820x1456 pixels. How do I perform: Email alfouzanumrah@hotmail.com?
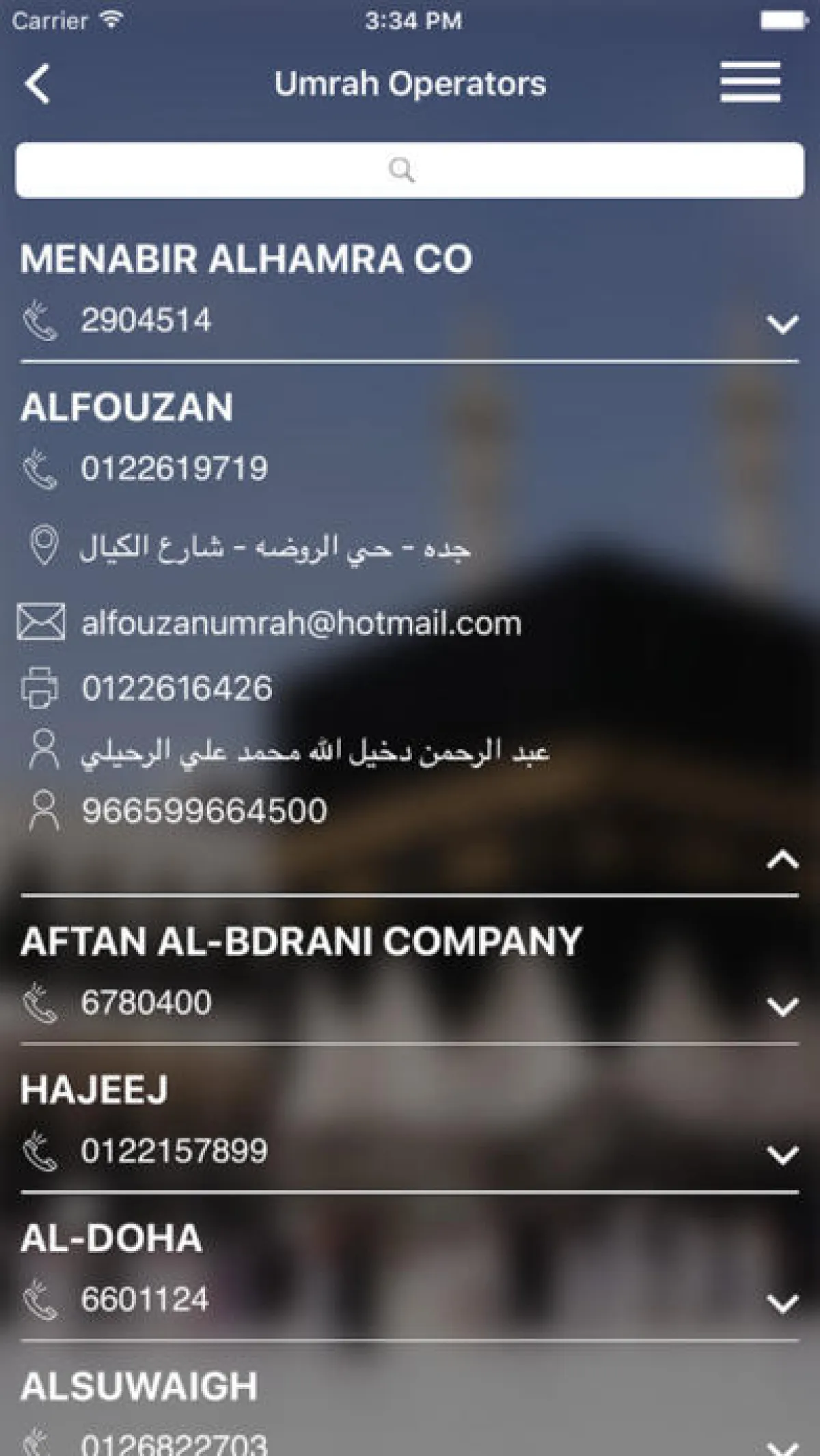[x=301, y=623]
